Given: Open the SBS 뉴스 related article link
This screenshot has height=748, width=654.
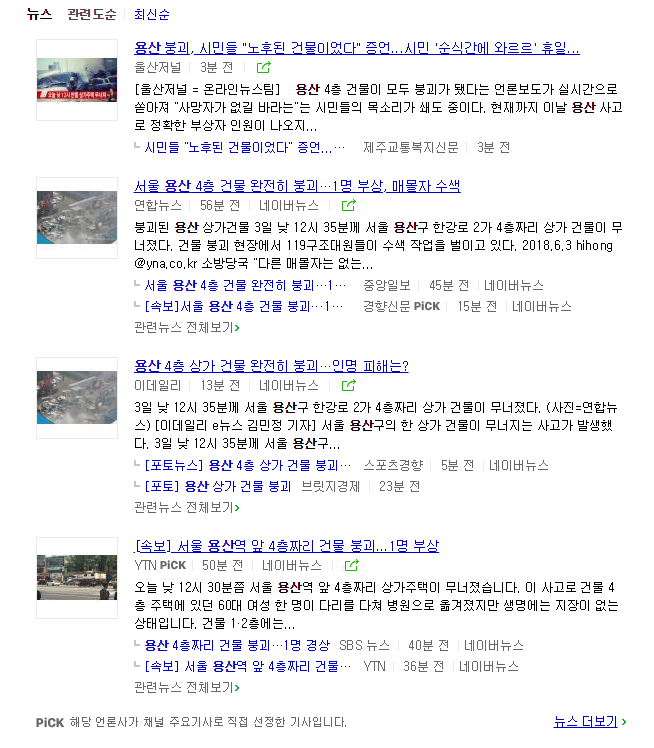Looking at the screenshot, I should pos(237,645).
